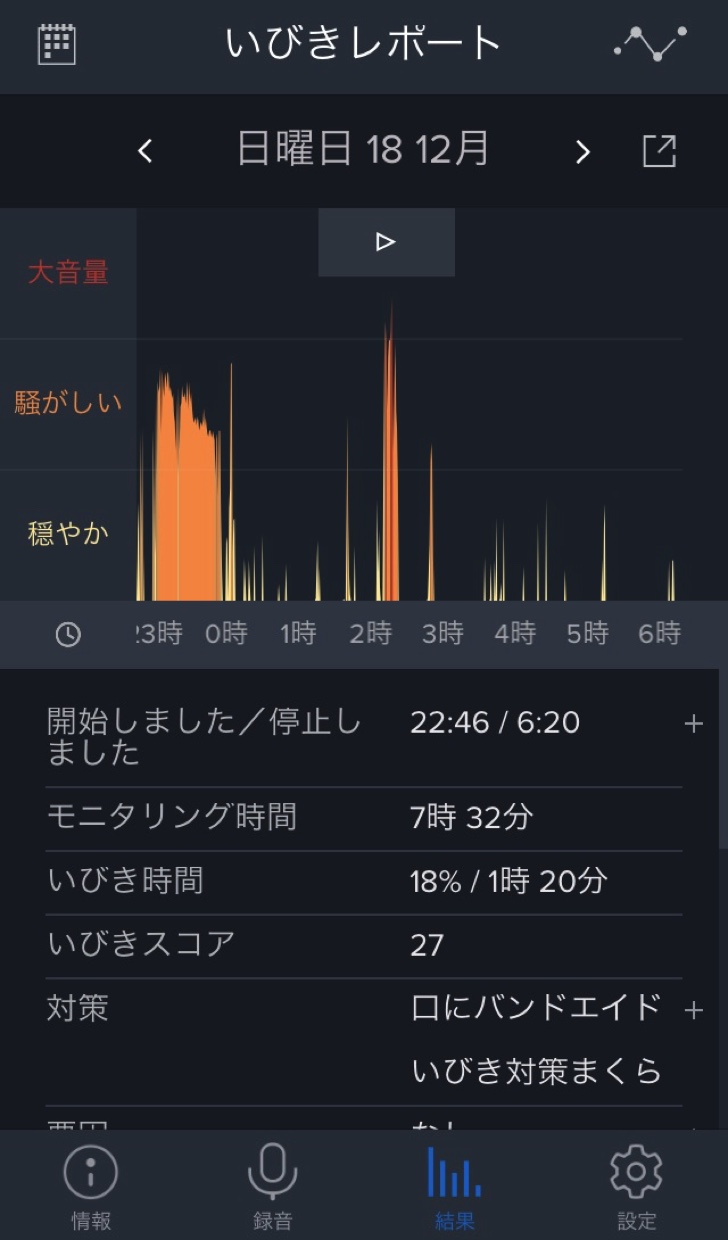
Task: Add a remedy in the 対策 row
Action: [x=693, y=1010]
